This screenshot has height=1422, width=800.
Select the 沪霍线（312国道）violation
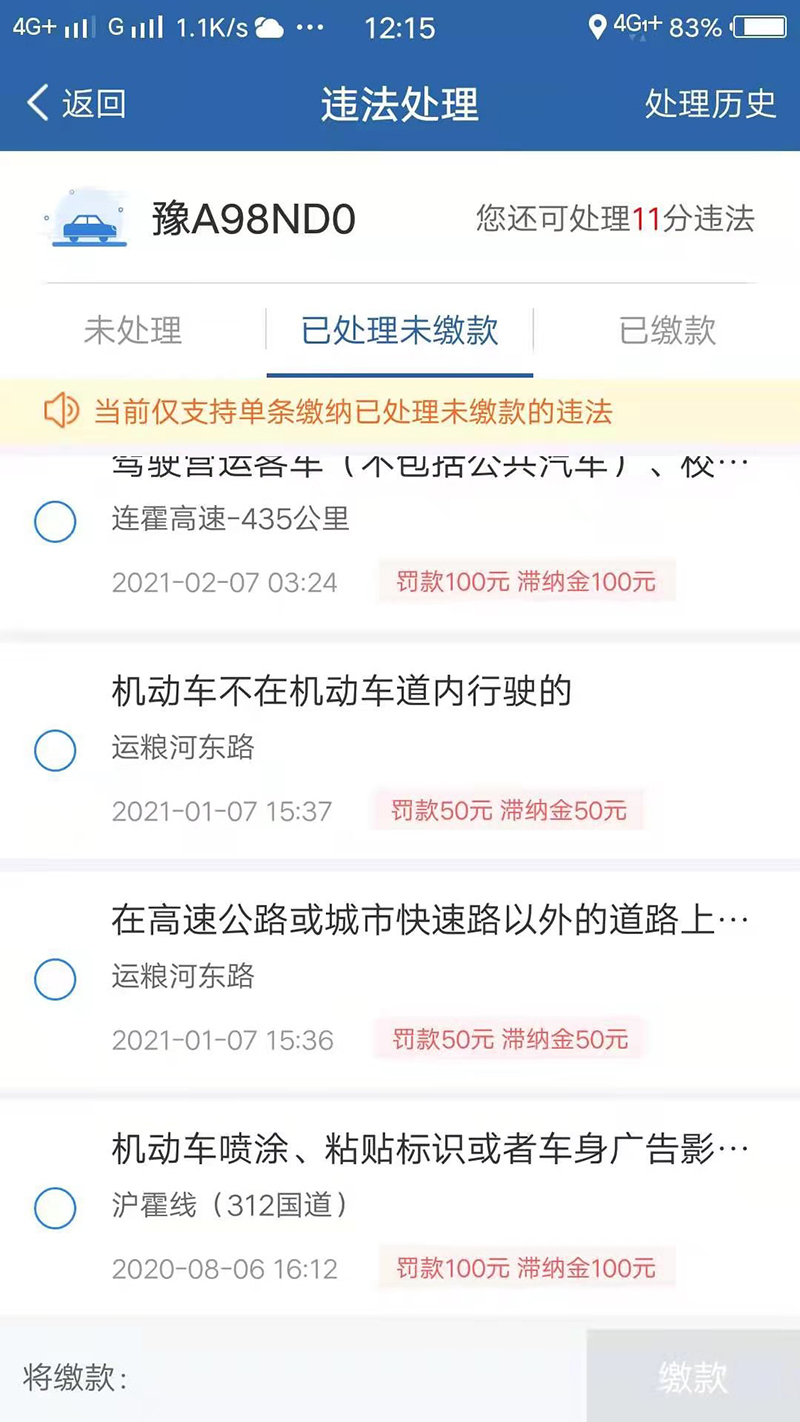55,1208
